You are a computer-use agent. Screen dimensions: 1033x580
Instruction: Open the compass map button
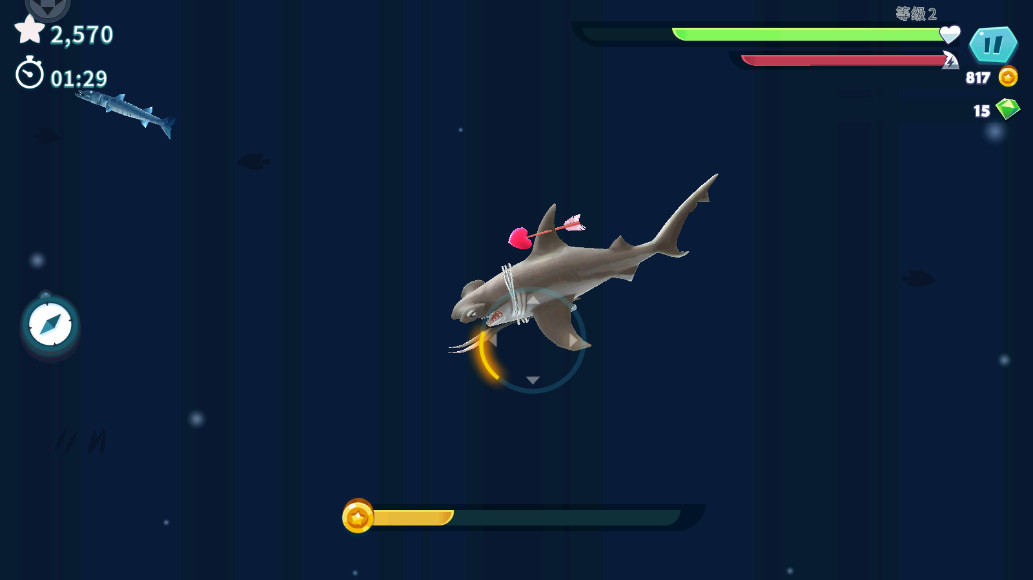tap(50, 324)
